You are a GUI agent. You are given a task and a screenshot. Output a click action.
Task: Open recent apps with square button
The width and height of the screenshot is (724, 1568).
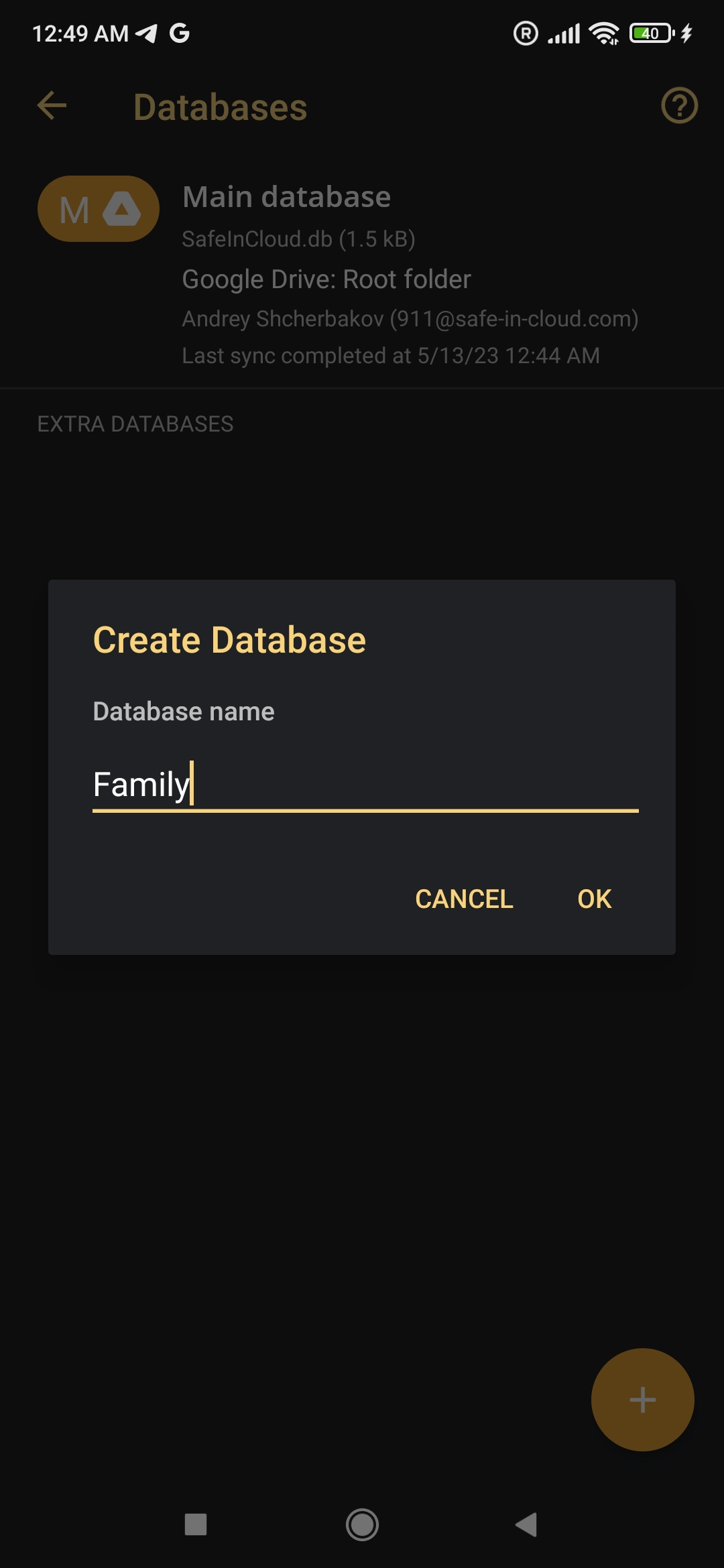click(196, 1524)
